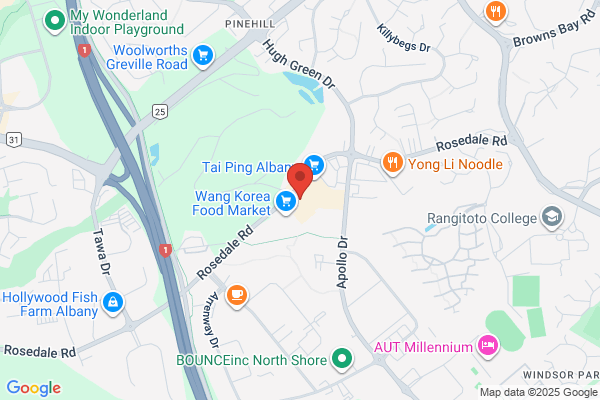Open Woolworths Greville Road marker
This screenshot has width=600, height=400.
click(x=203, y=56)
